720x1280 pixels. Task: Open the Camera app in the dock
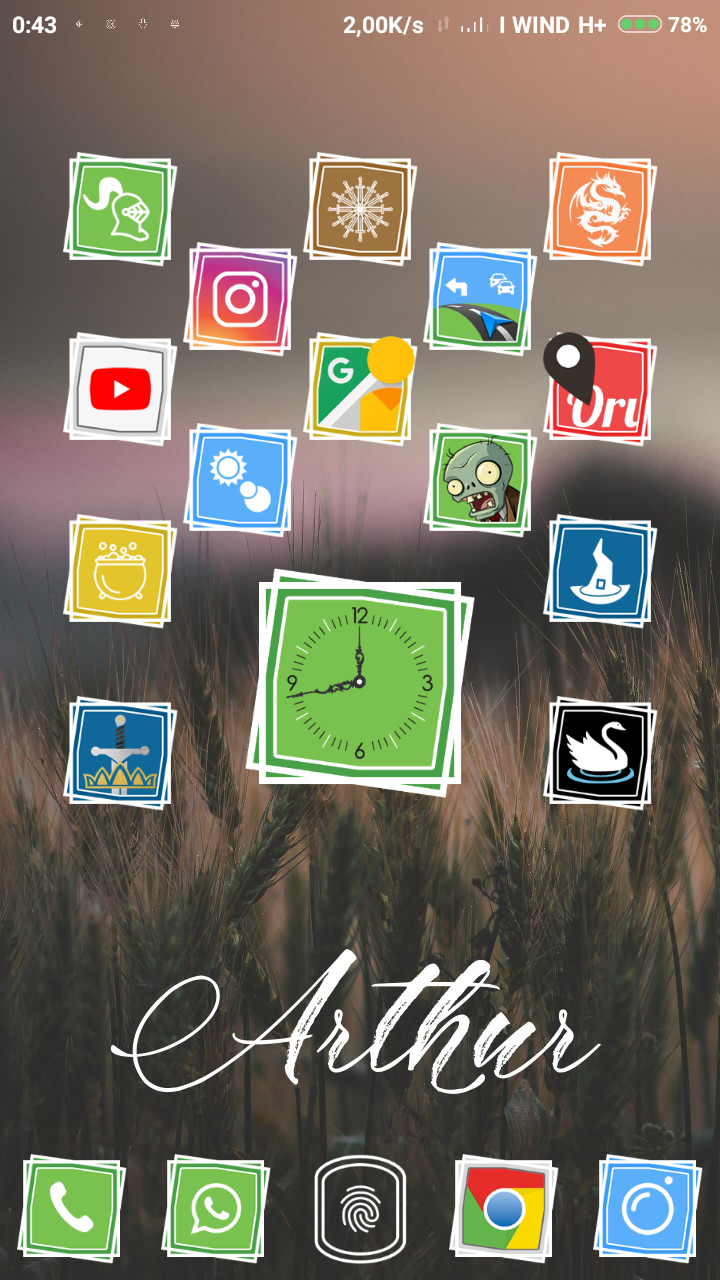pyautogui.click(x=648, y=1207)
